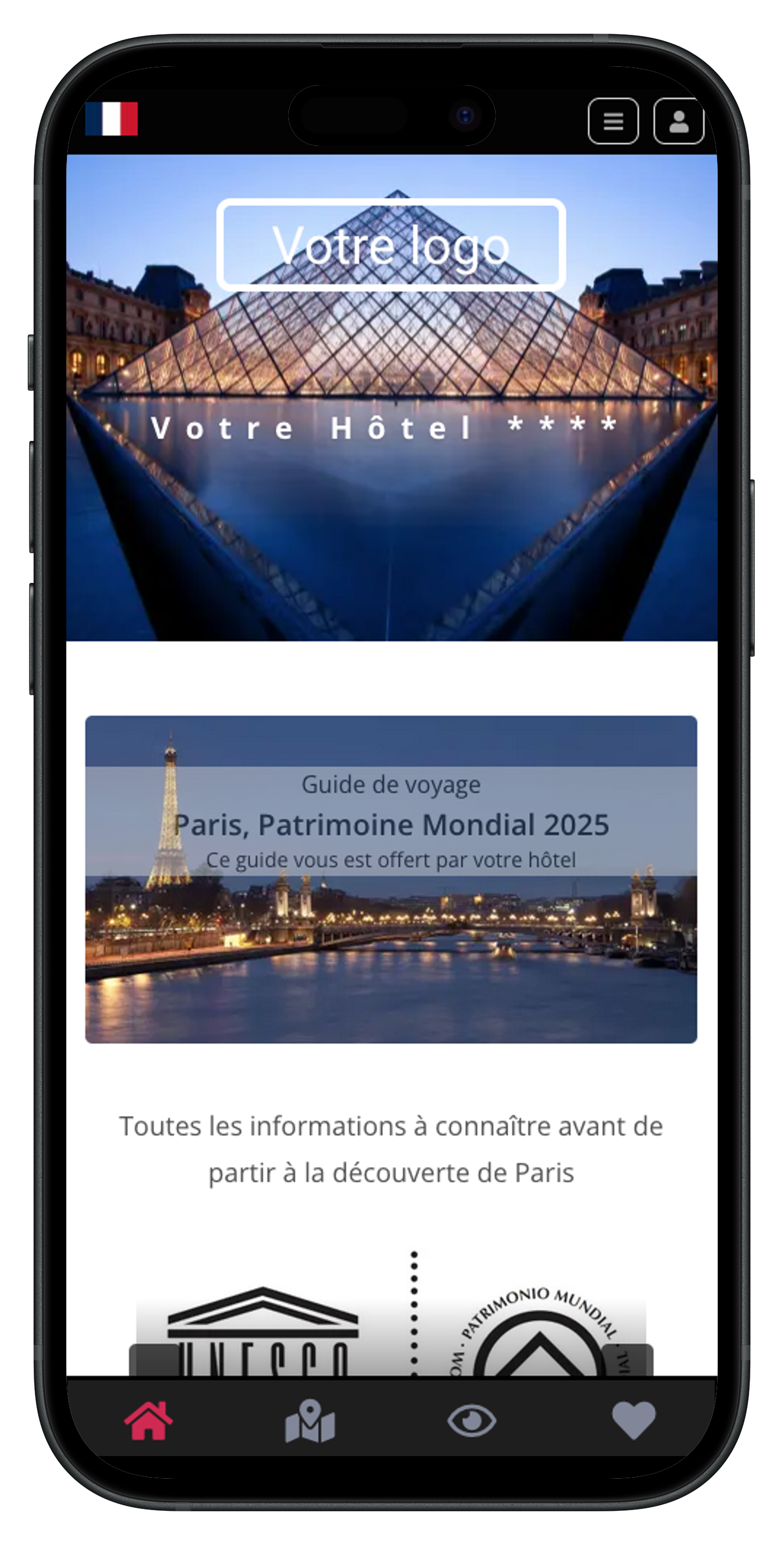The width and height of the screenshot is (784, 1545).
Task: Go to the Home tab
Action: (x=148, y=1420)
